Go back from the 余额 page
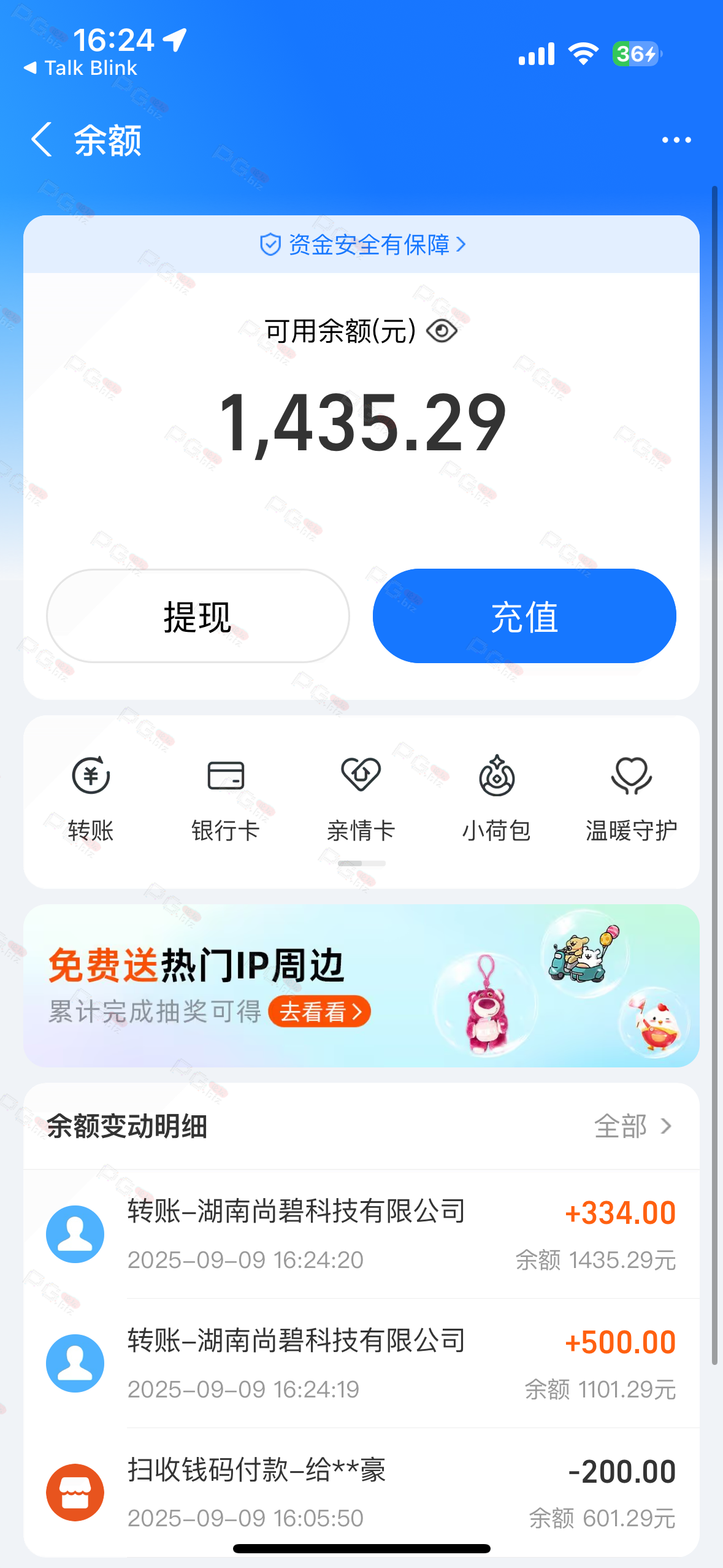 click(x=42, y=140)
